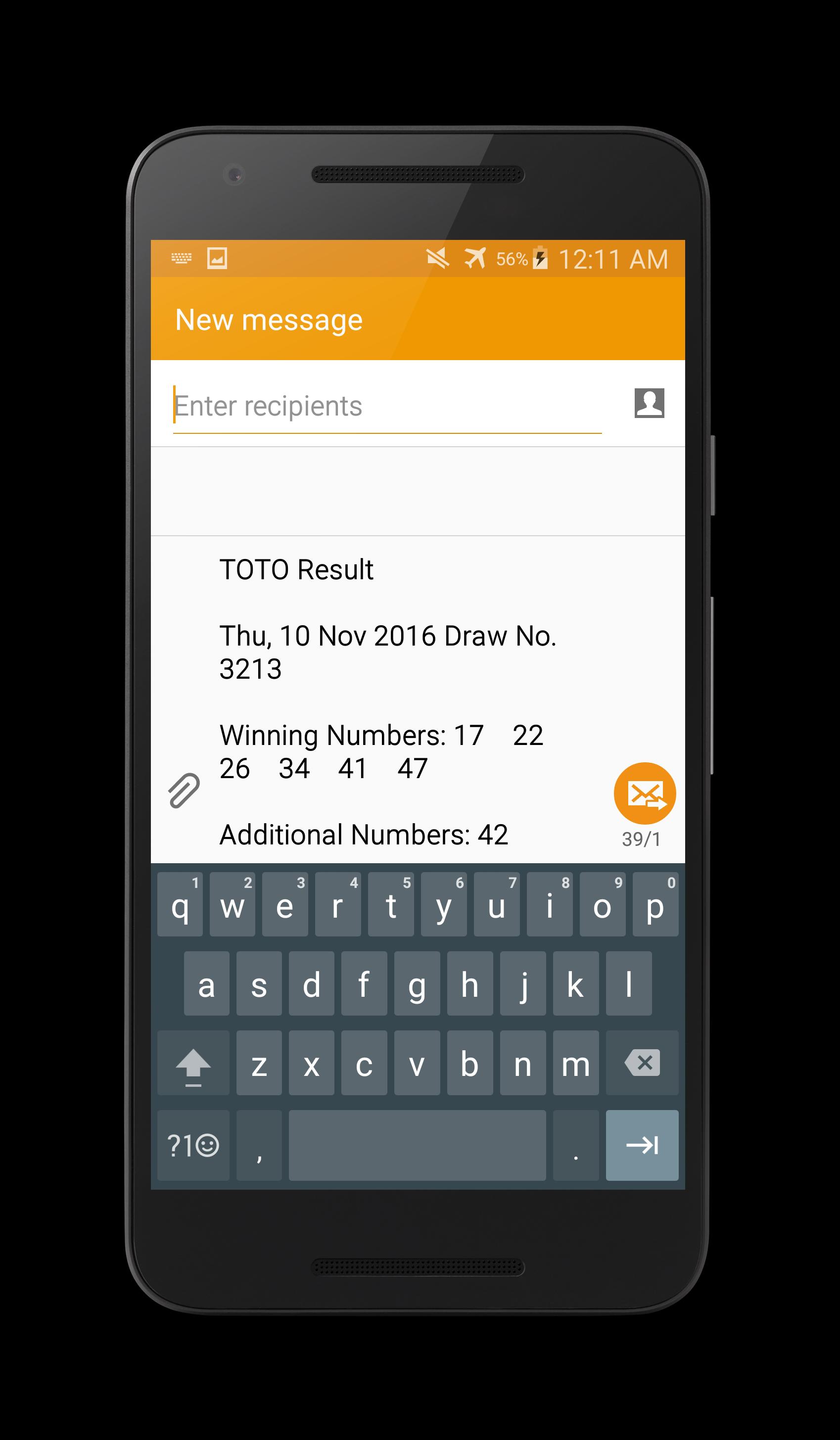Enable shift on the keyboard
This screenshot has height=1440, width=840.
(x=193, y=1064)
